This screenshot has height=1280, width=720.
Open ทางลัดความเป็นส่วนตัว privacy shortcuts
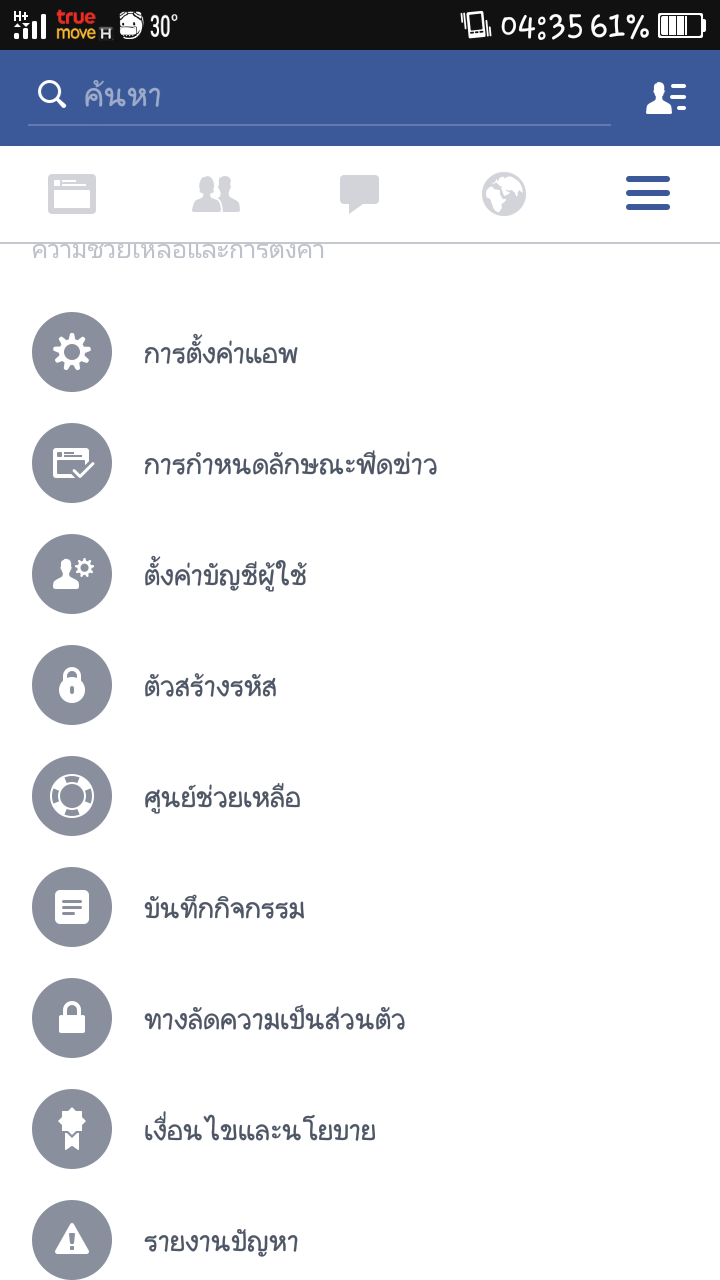point(360,1018)
